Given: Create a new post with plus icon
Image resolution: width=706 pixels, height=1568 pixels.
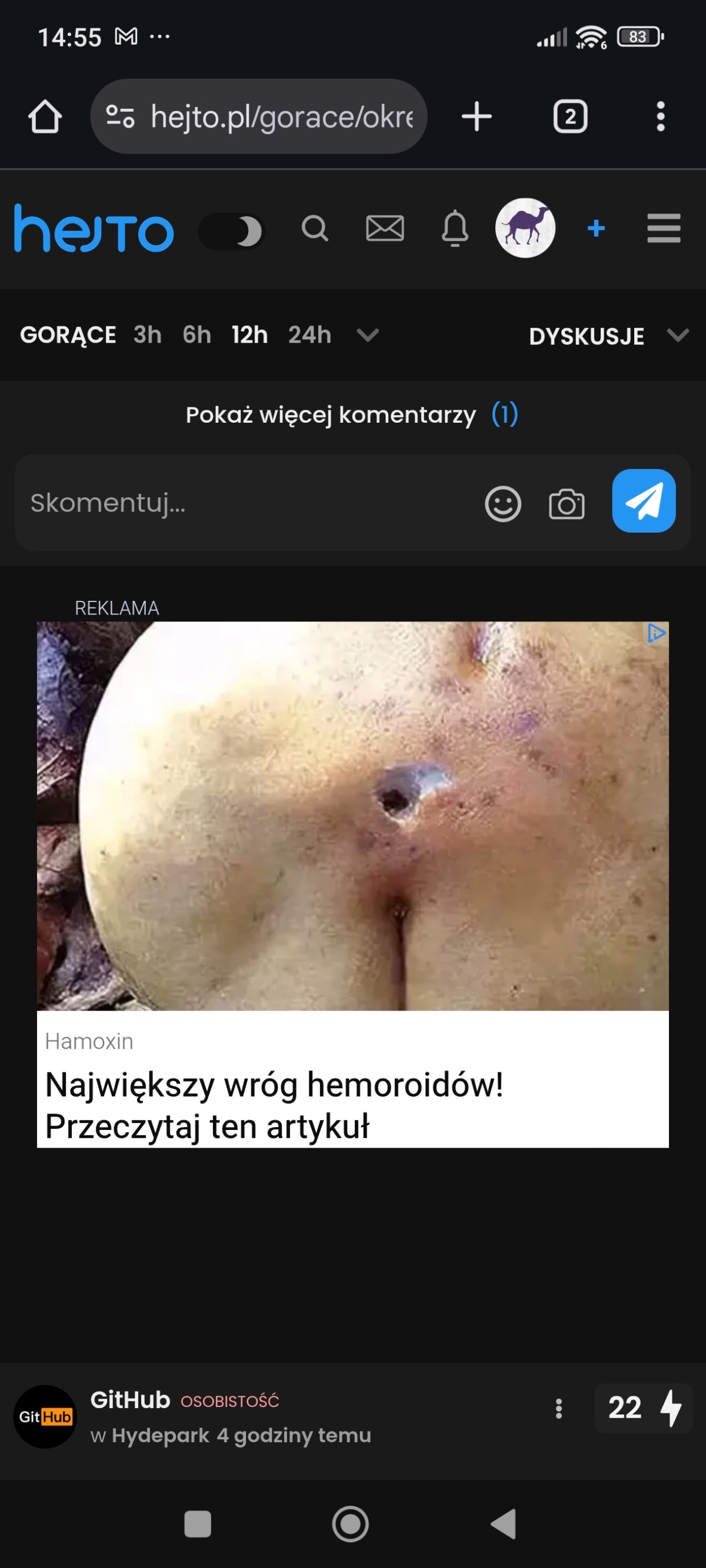Looking at the screenshot, I should click(x=596, y=229).
